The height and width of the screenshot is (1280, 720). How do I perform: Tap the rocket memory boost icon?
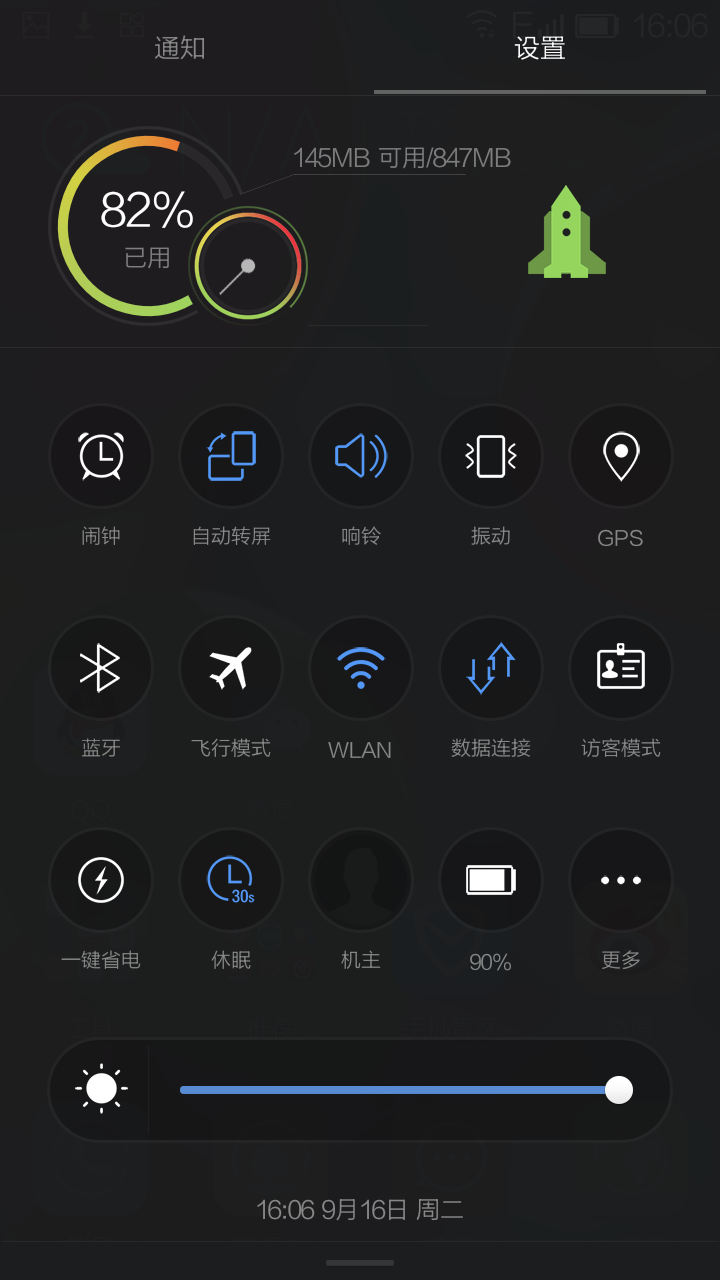566,232
